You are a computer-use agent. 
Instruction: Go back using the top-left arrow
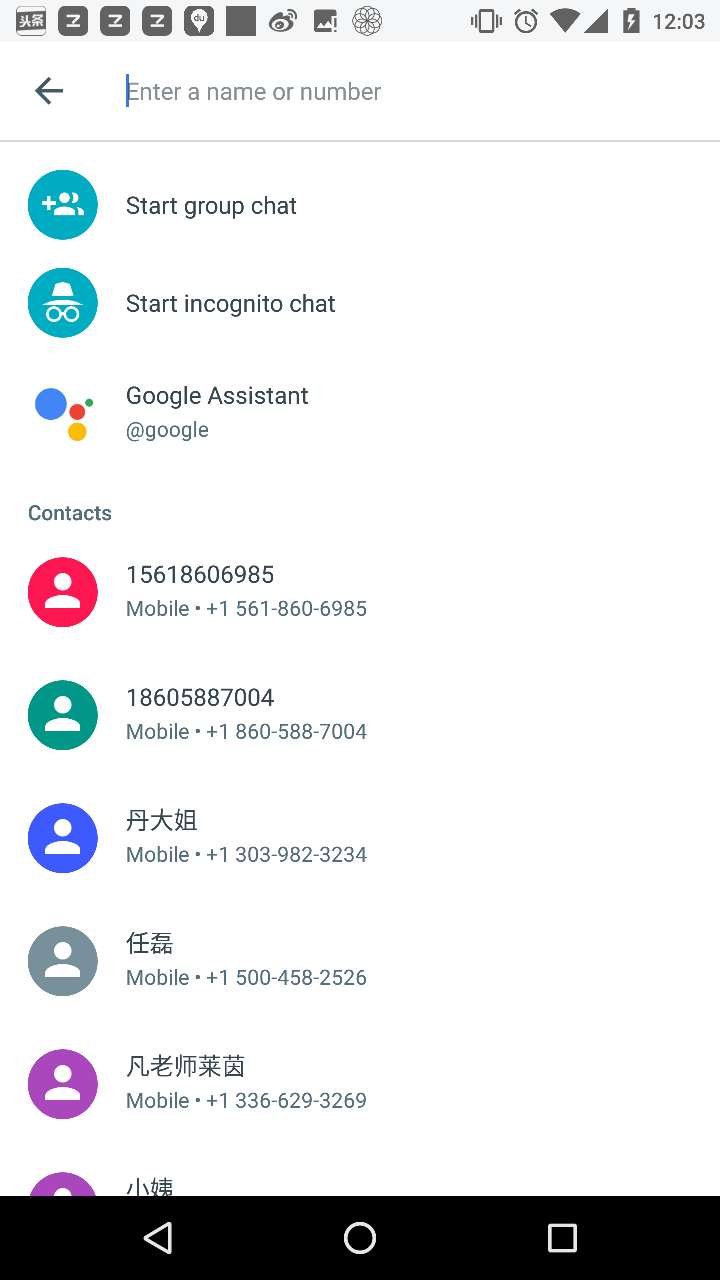click(x=48, y=91)
